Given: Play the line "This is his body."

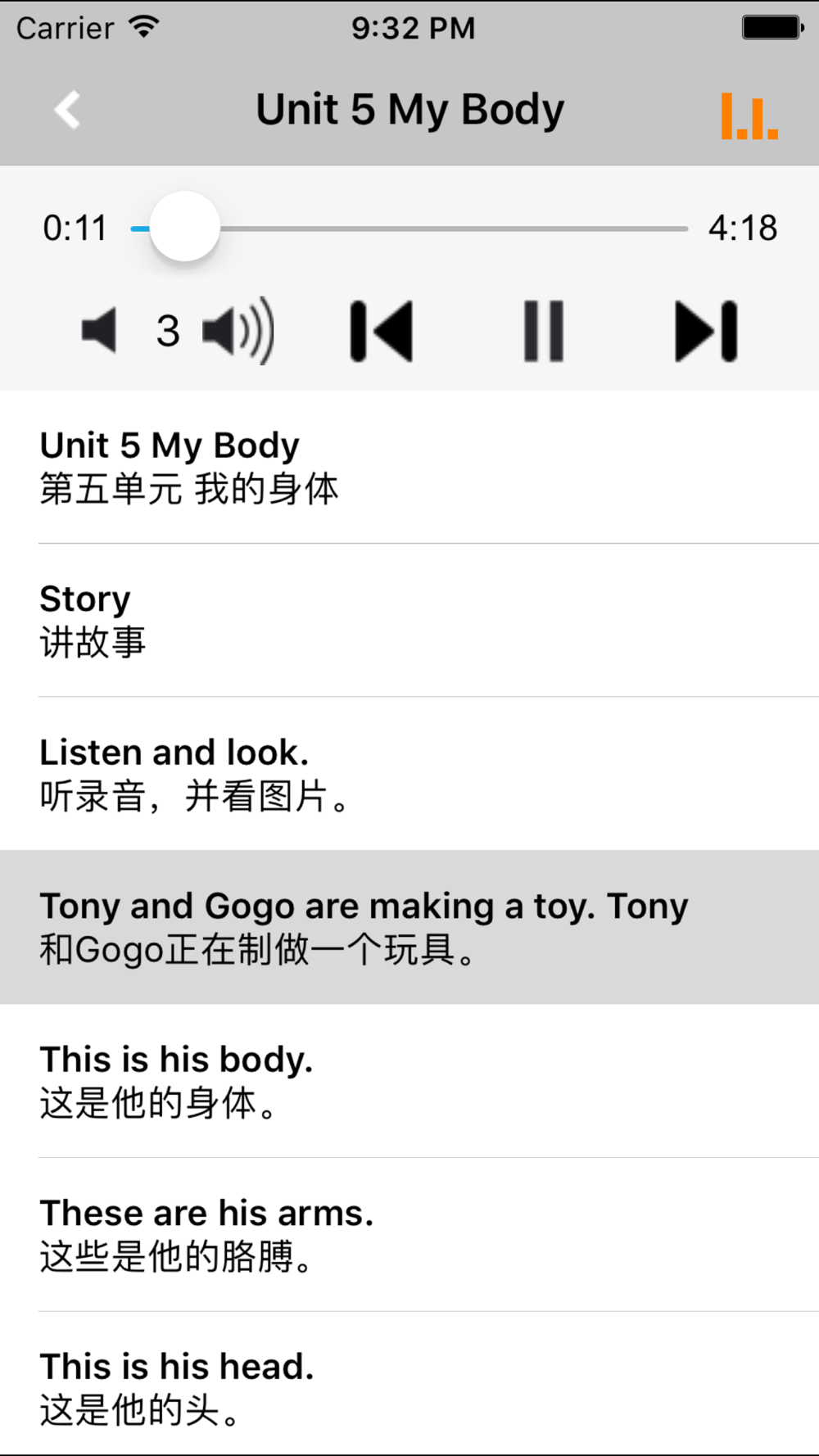Looking at the screenshot, I should point(409,1081).
